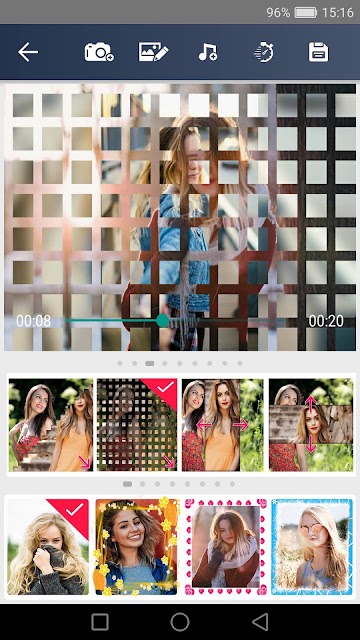Screen dimensions: 360x640
Task: Select the grid squares transition effect
Action: tap(137, 424)
